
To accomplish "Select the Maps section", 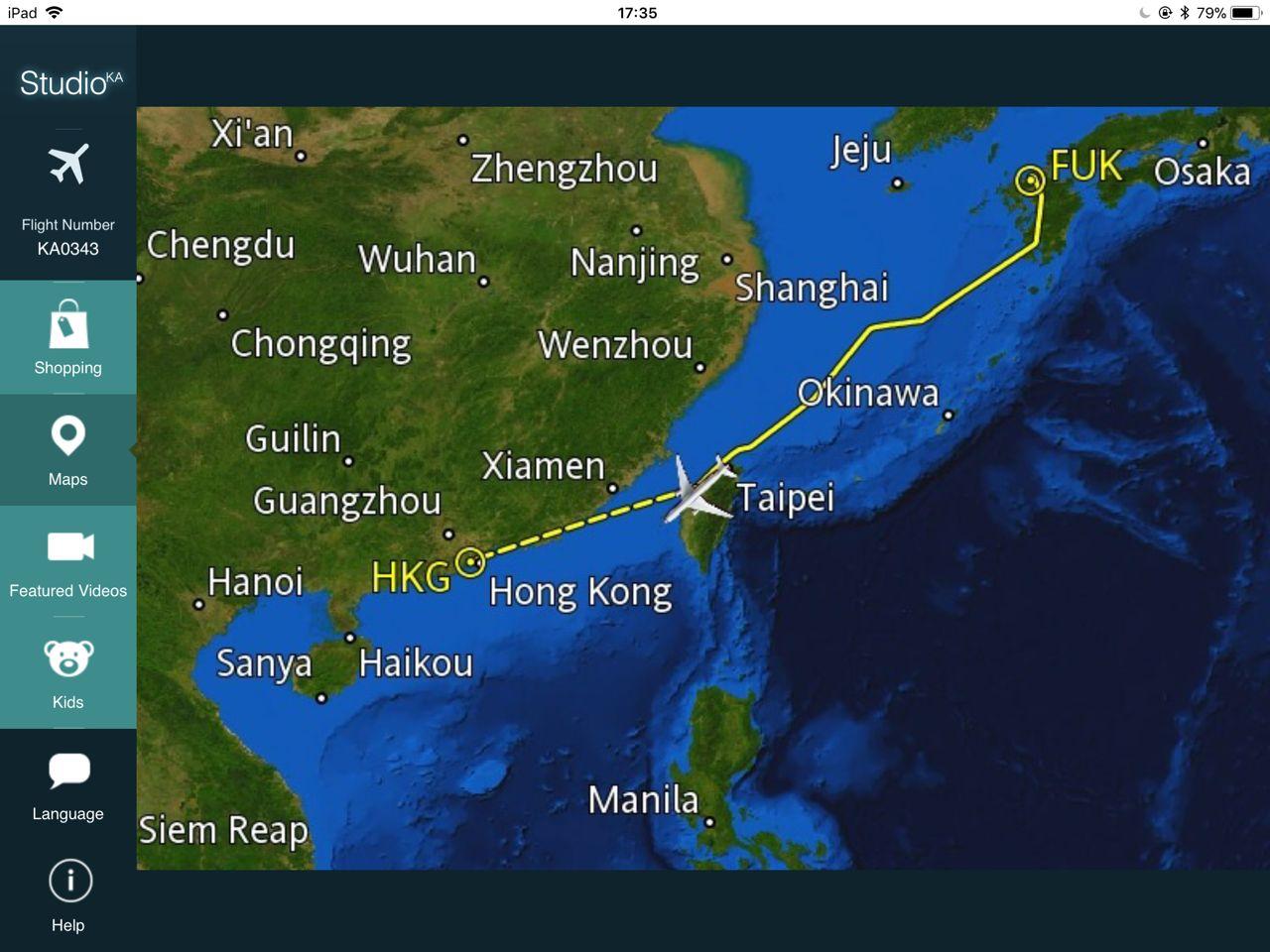I will click(x=67, y=450).
